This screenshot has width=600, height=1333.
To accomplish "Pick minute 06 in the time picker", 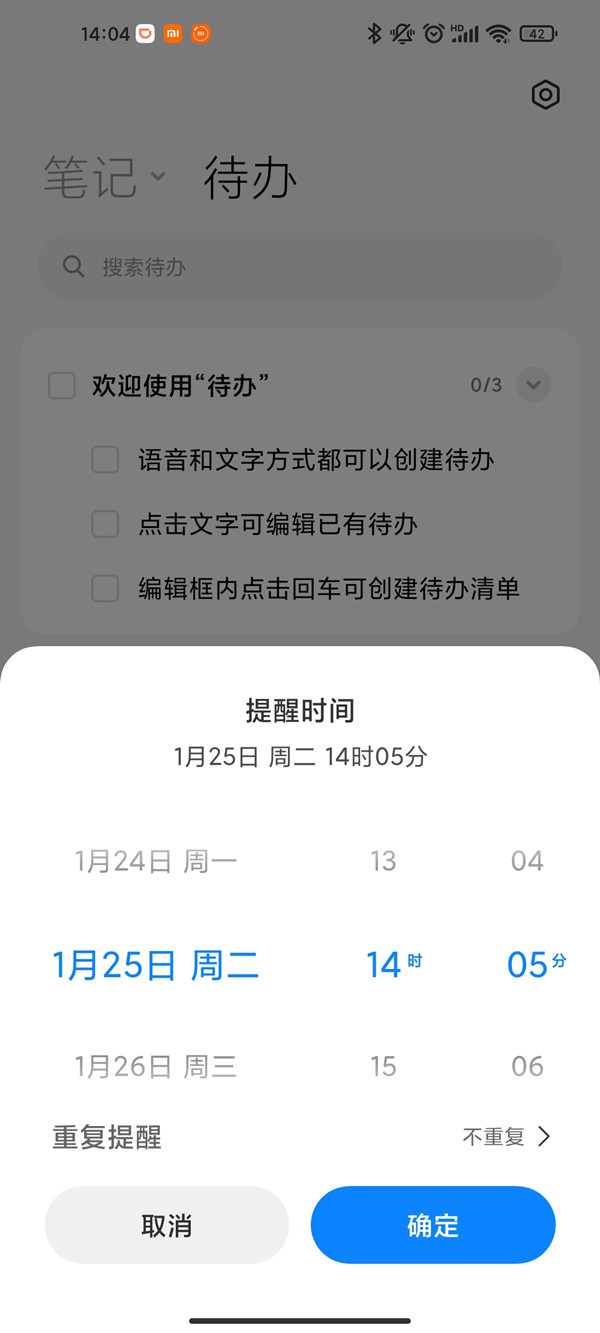I will (x=527, y=1066).
